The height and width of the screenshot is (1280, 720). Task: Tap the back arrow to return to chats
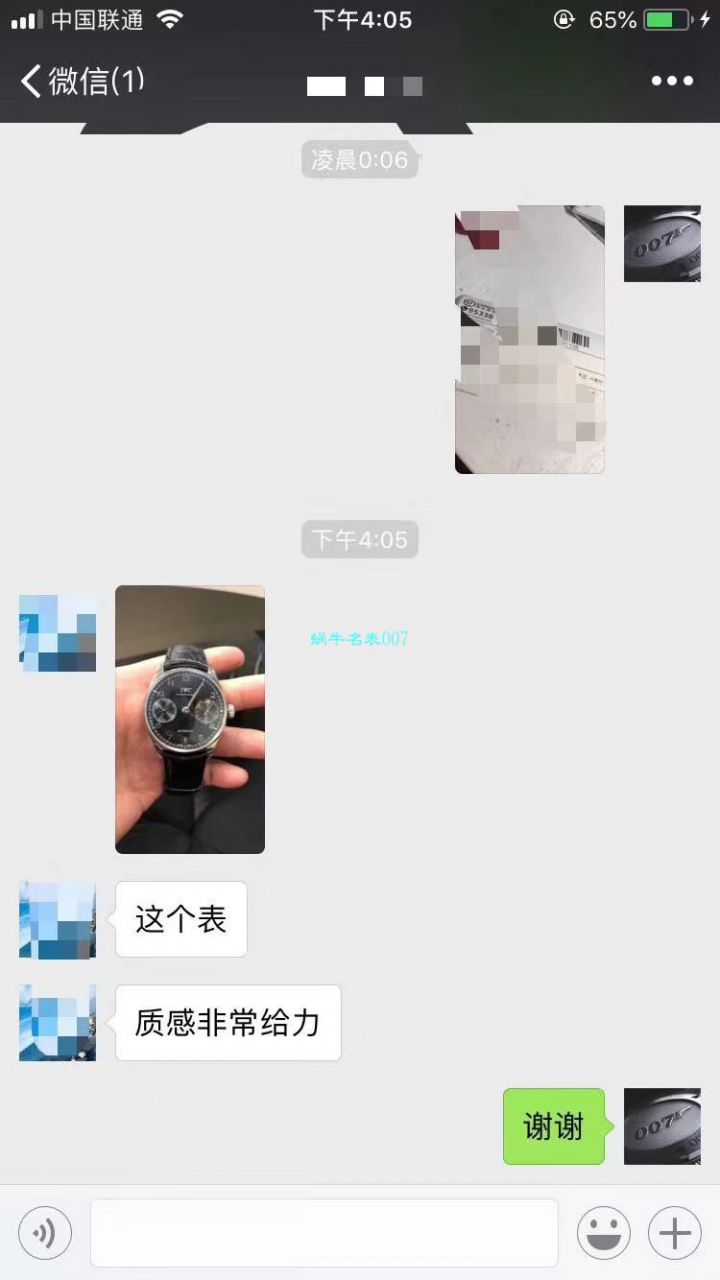tap(27, 80)
